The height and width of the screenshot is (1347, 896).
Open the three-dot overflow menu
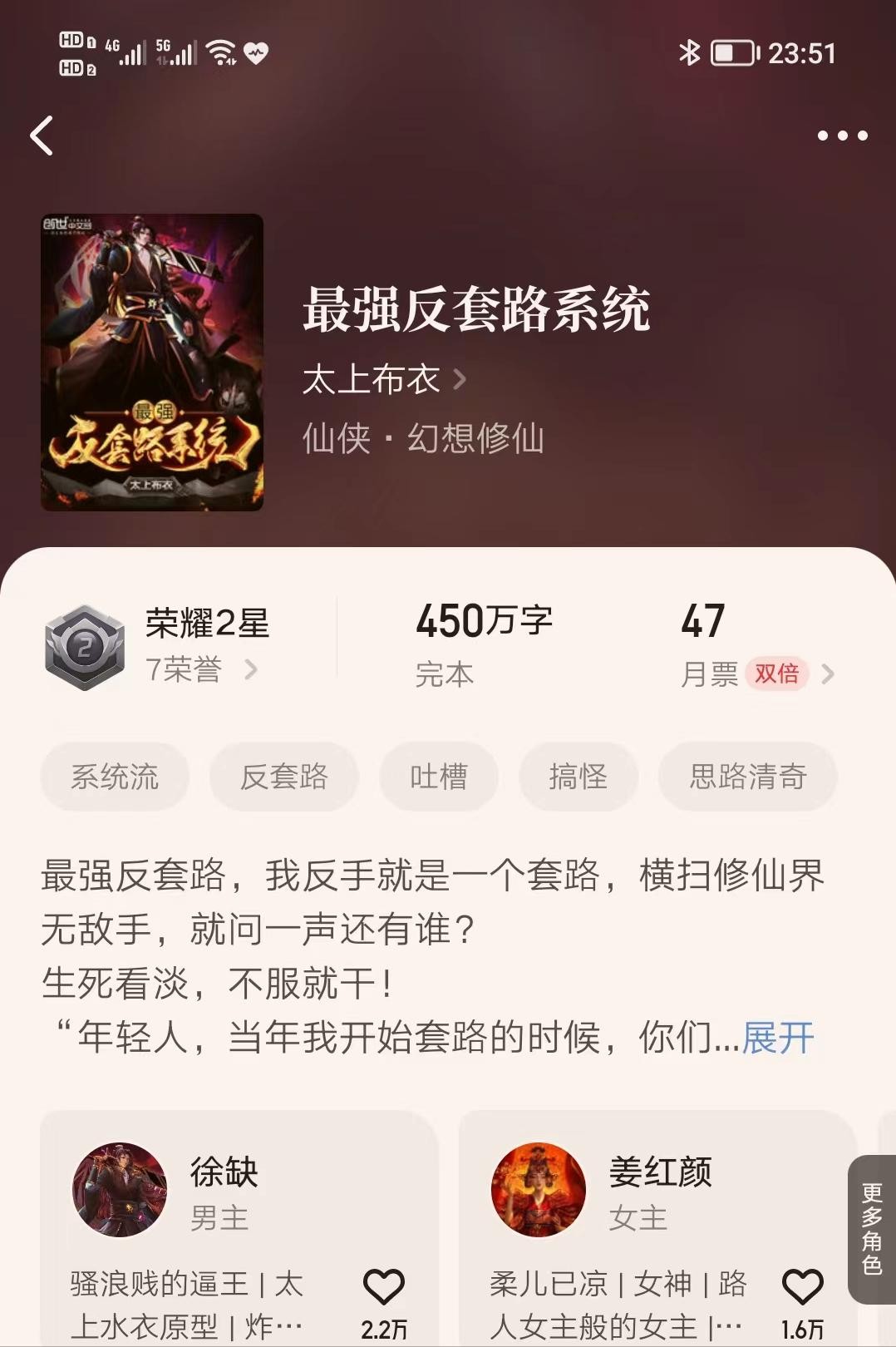842,136
